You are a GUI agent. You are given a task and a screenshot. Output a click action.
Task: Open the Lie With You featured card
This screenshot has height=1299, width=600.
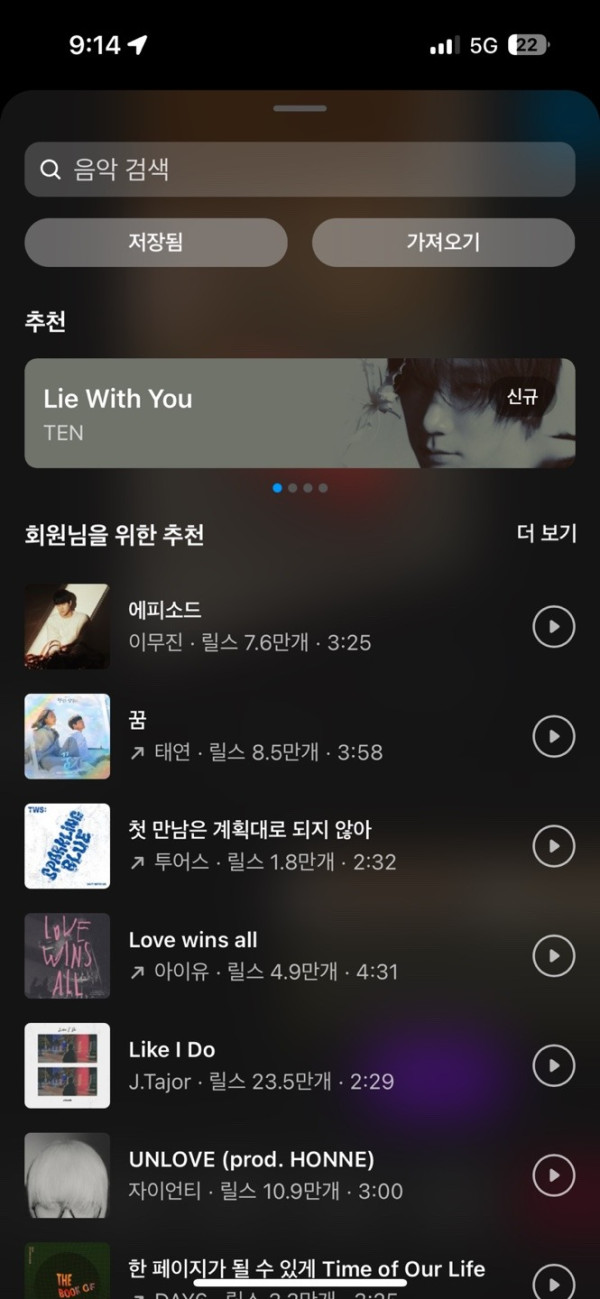(299, 413)
